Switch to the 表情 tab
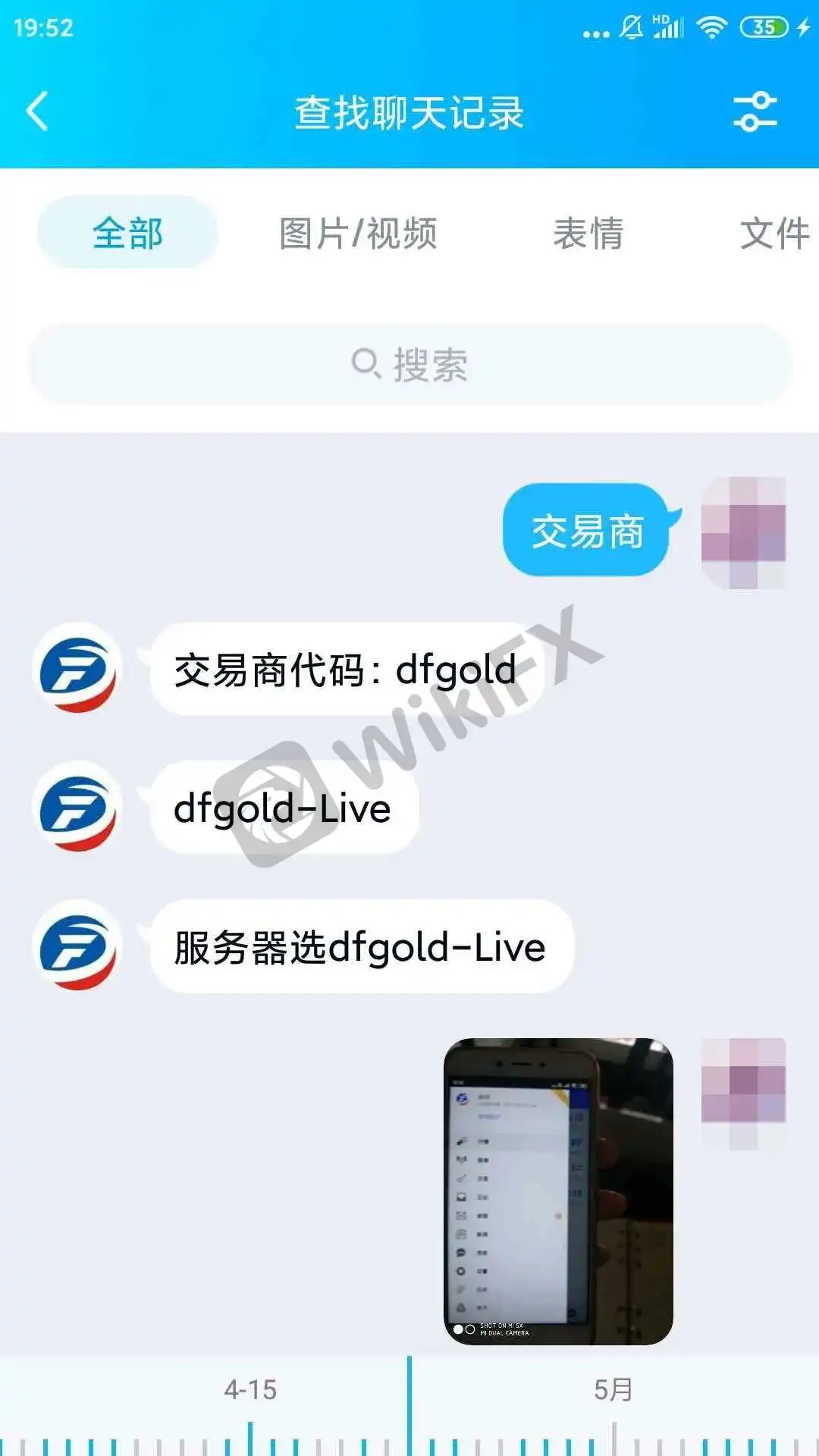Screen dimensions: 819x1456 pos(588,233)
